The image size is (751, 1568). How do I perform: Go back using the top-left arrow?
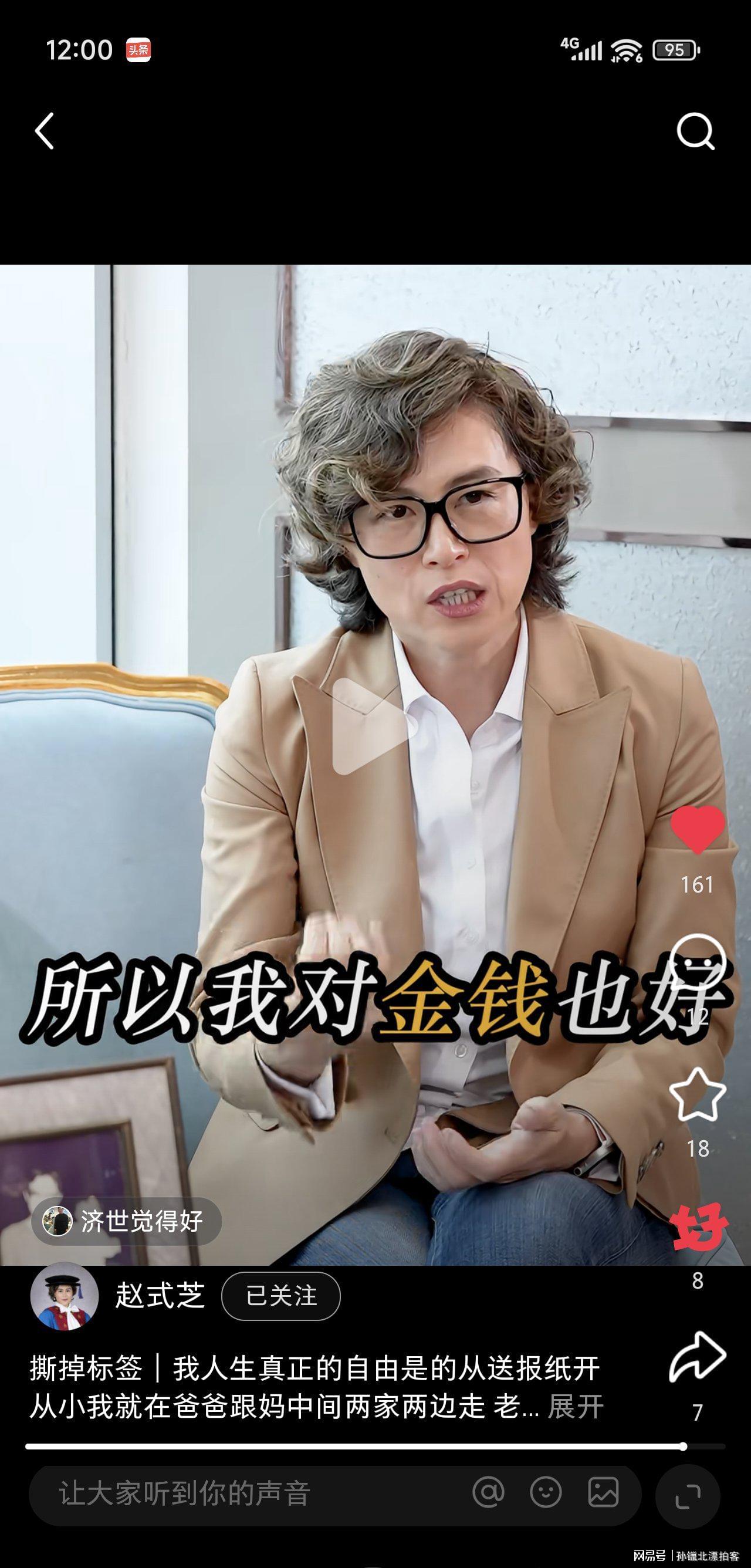45,131
